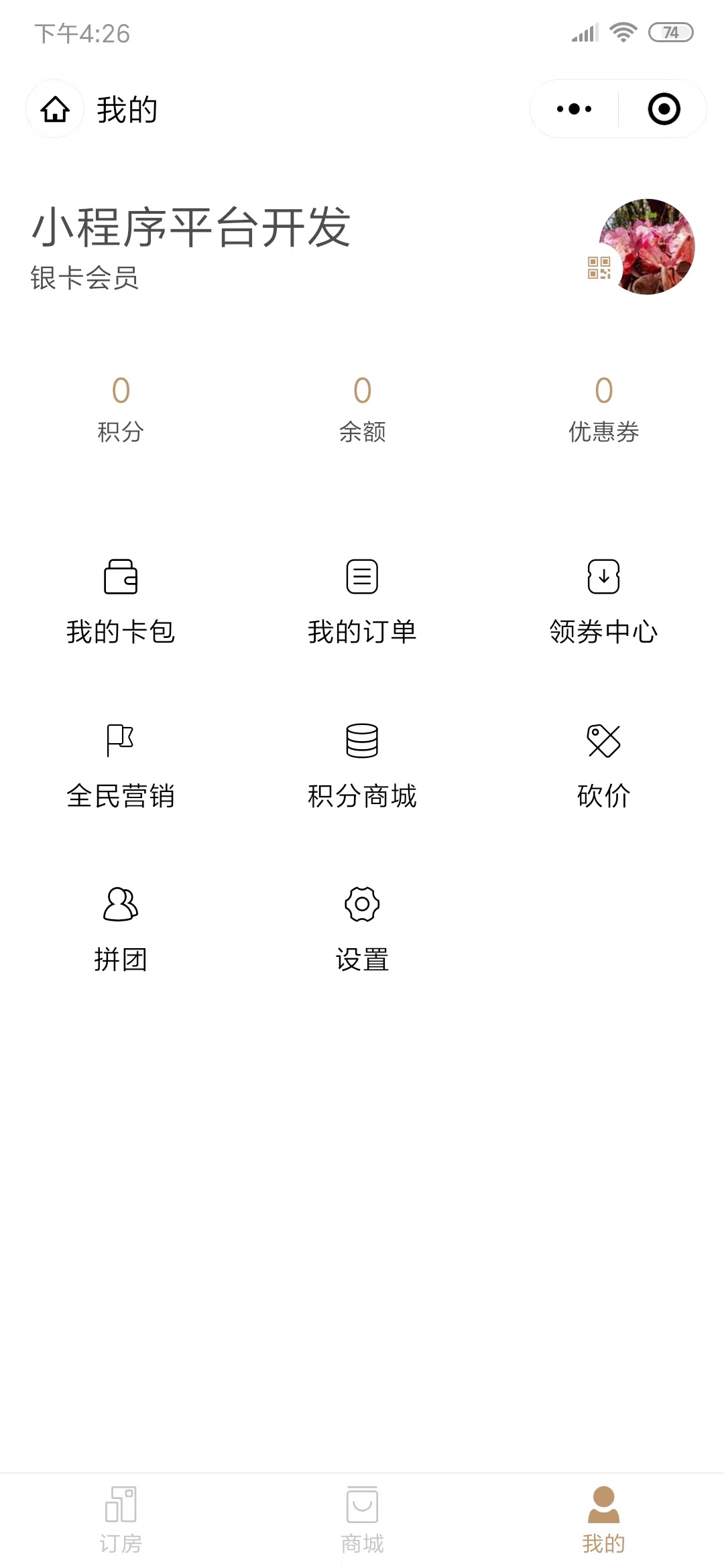Open 余额 account balance

(362, 409)
